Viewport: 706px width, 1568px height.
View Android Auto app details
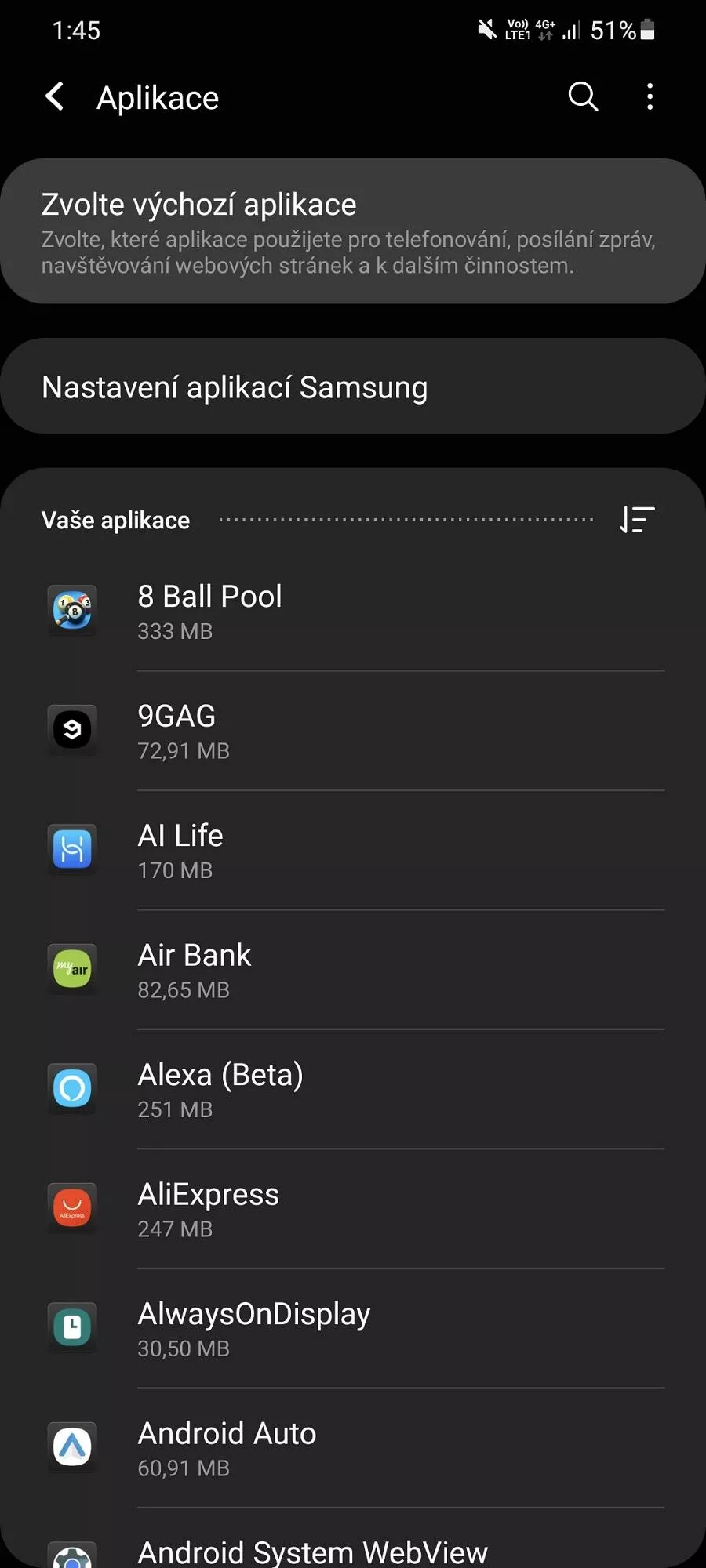click(353, 1448)
